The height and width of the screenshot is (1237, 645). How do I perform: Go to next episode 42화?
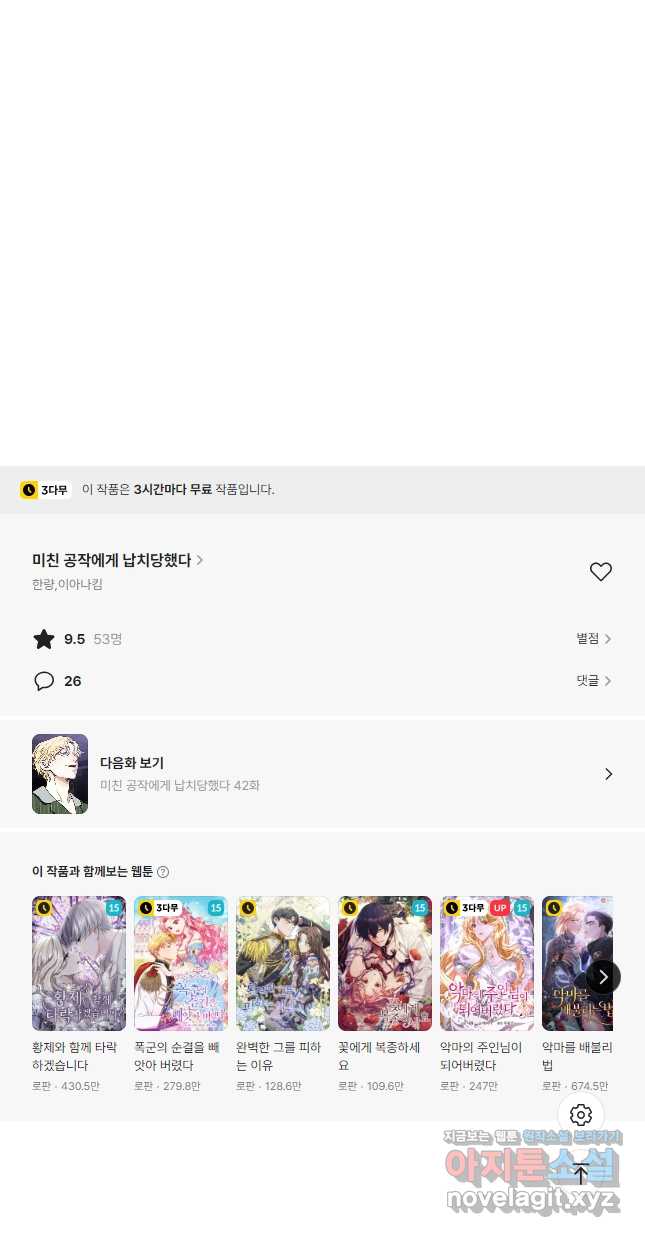322,774
